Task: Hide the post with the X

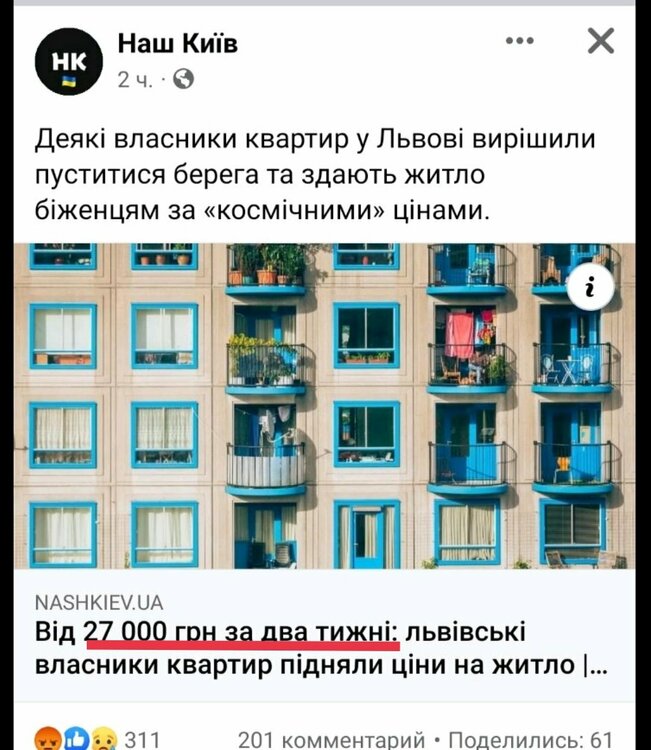Action: click(x=600, y=41)
